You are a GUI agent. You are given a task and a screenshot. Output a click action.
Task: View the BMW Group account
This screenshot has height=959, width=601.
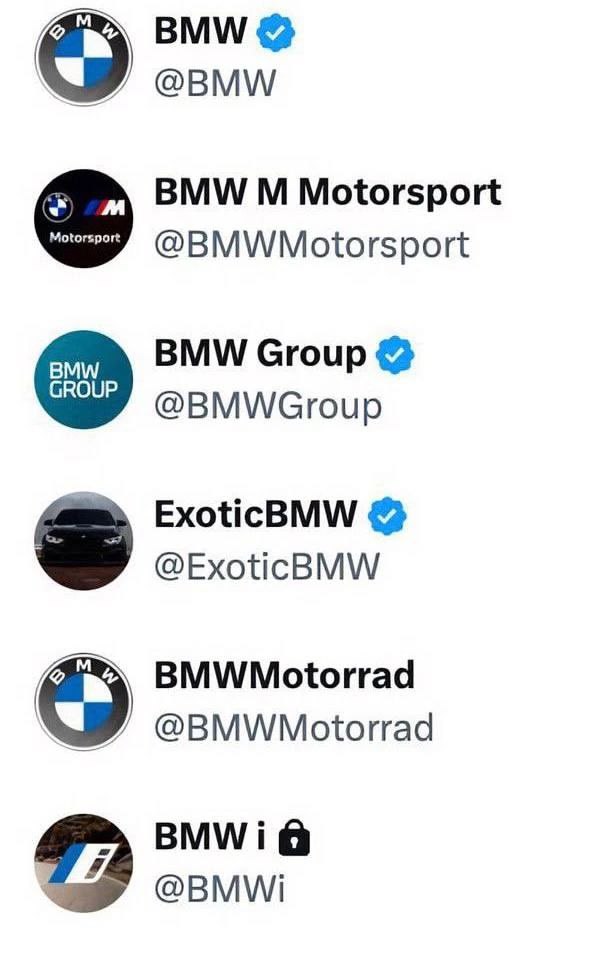[x=260, y=353]
